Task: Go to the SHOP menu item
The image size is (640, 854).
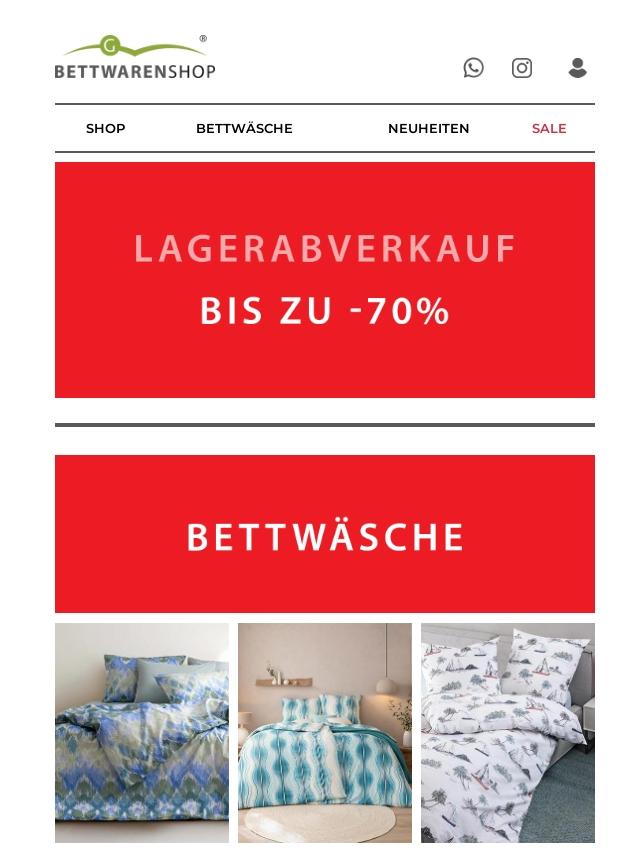Action: click(x=106, y=128)
